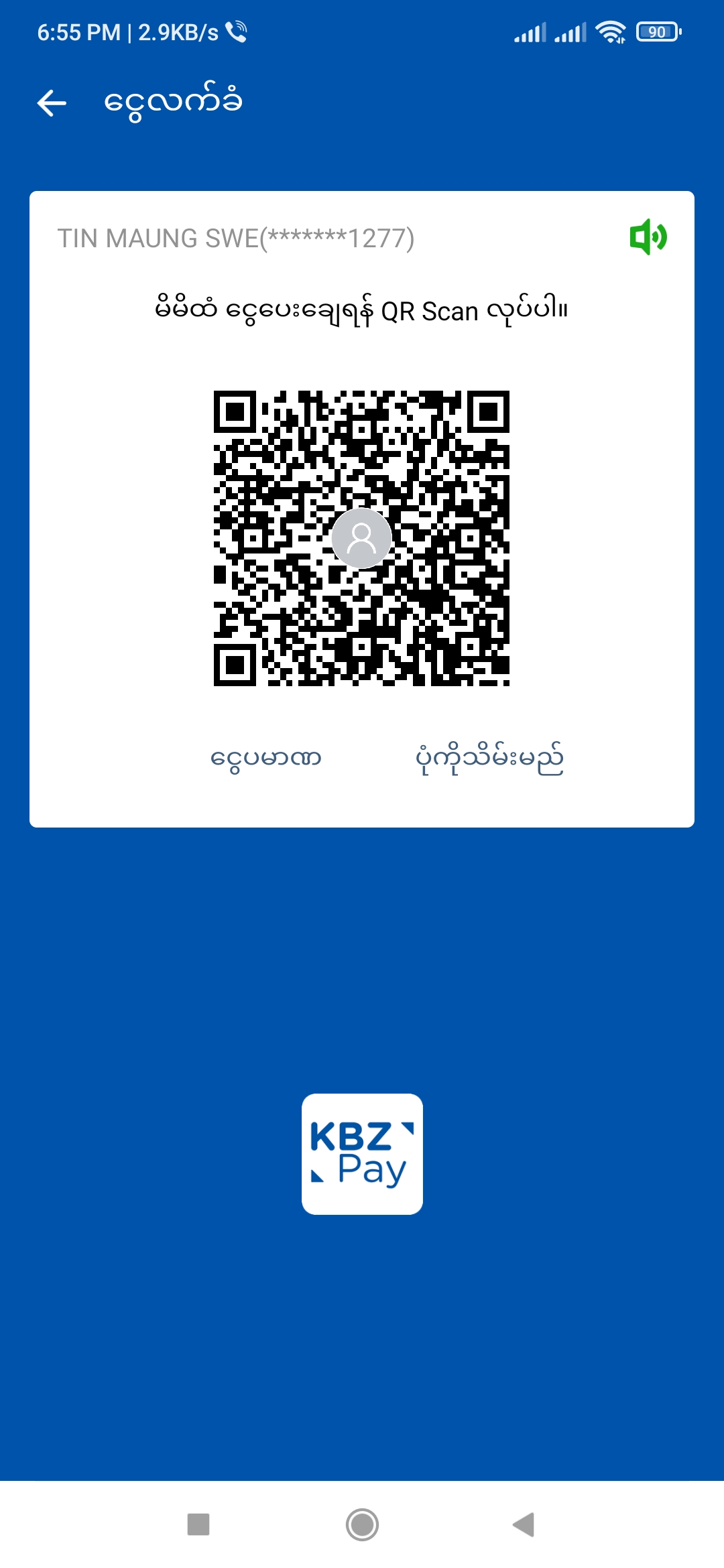Go back from the receive money screen
The height and width of the screenshot is (1568, 724).
(52, 103)
